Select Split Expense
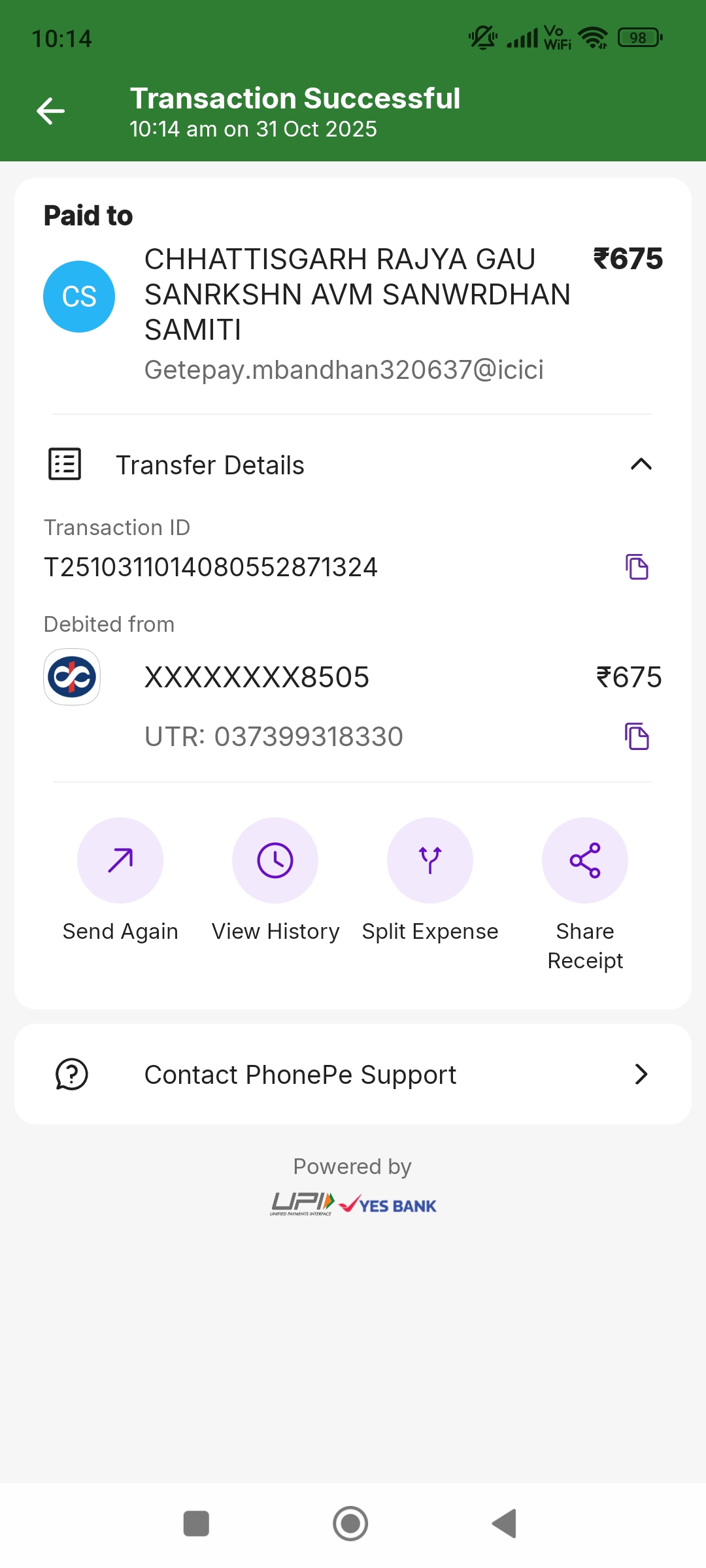706x1568 pixels. point(430,860)
